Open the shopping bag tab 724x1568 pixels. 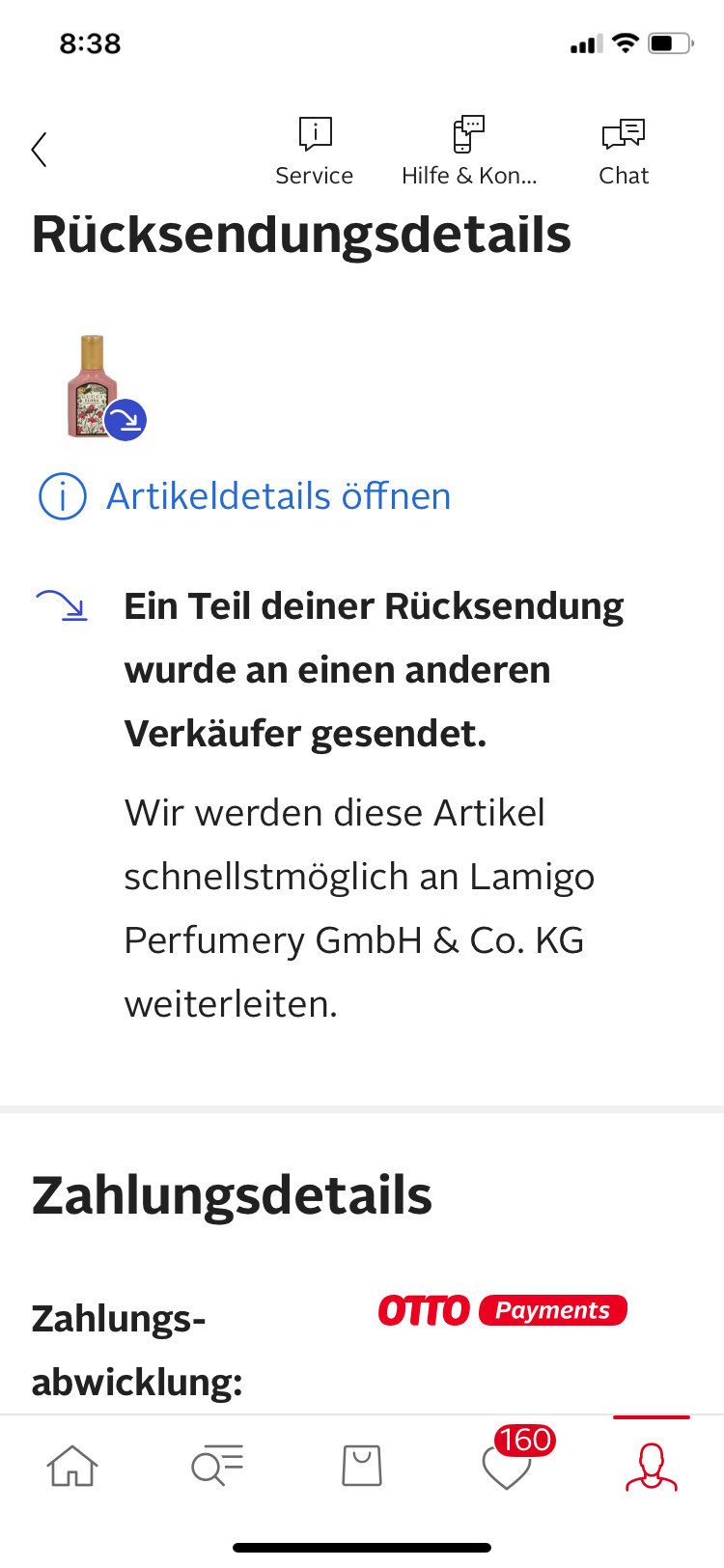pos(362,1467)
